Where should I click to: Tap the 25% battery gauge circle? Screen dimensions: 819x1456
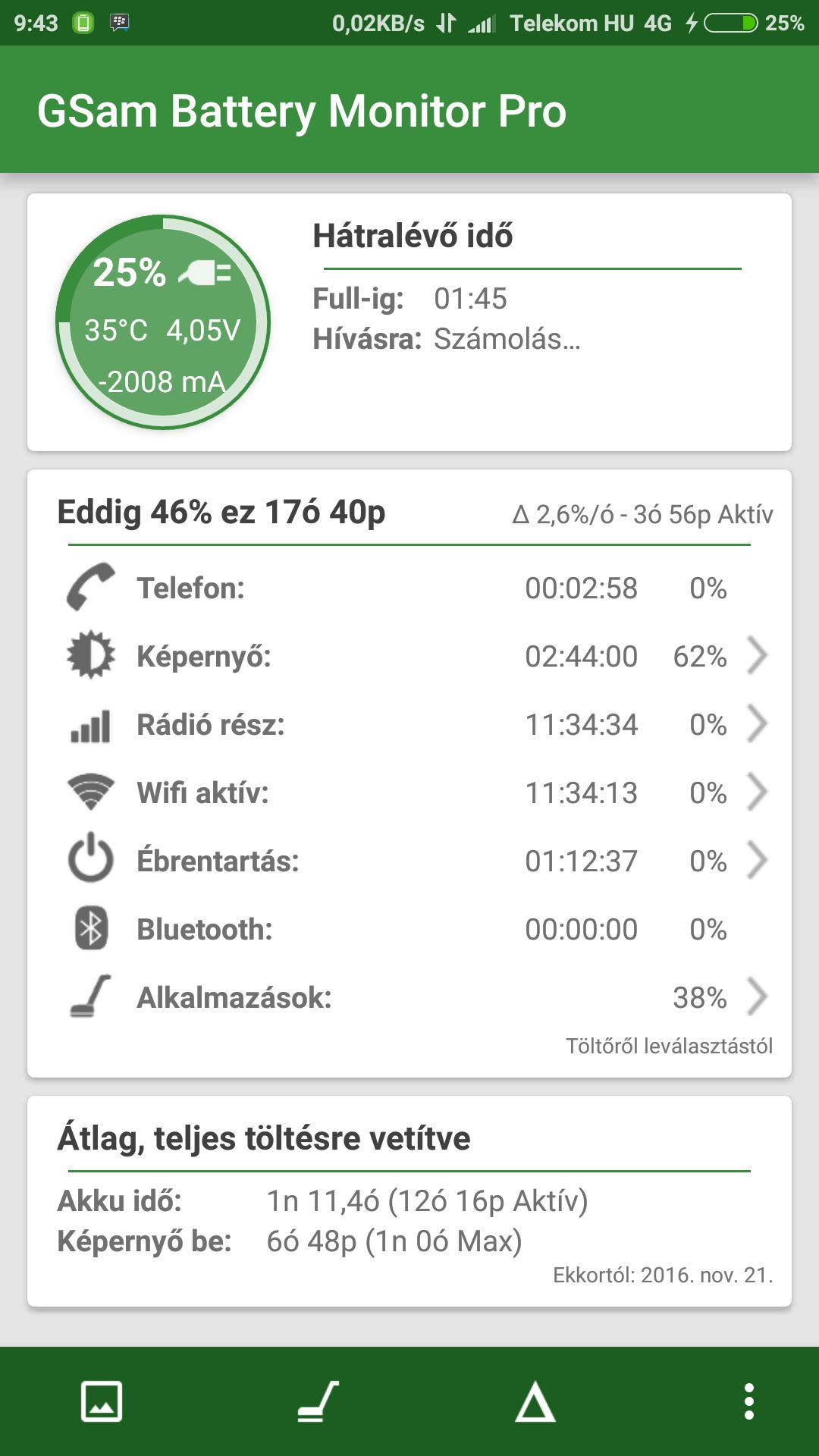point(163,322)
